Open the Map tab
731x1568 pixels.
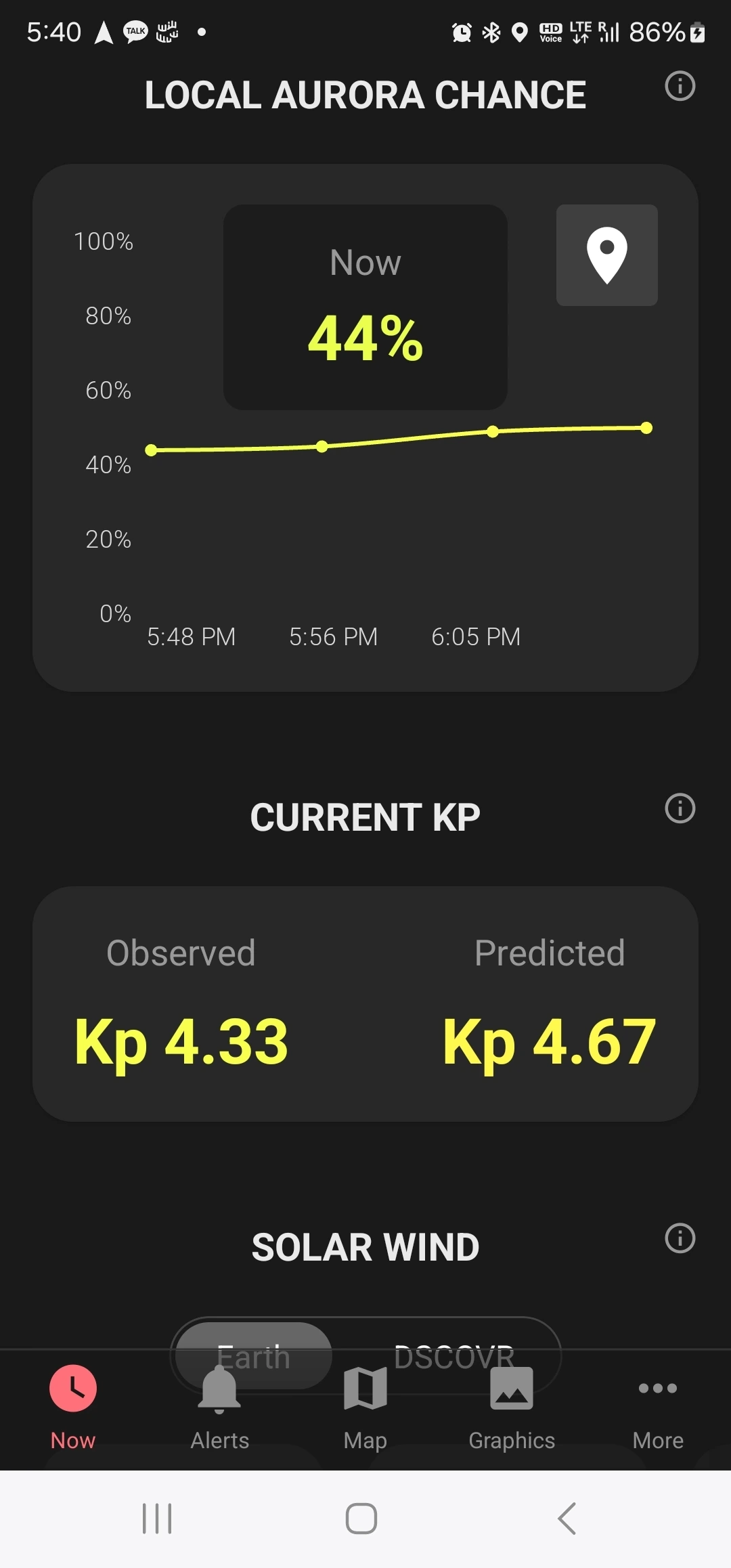point(365,1407)
